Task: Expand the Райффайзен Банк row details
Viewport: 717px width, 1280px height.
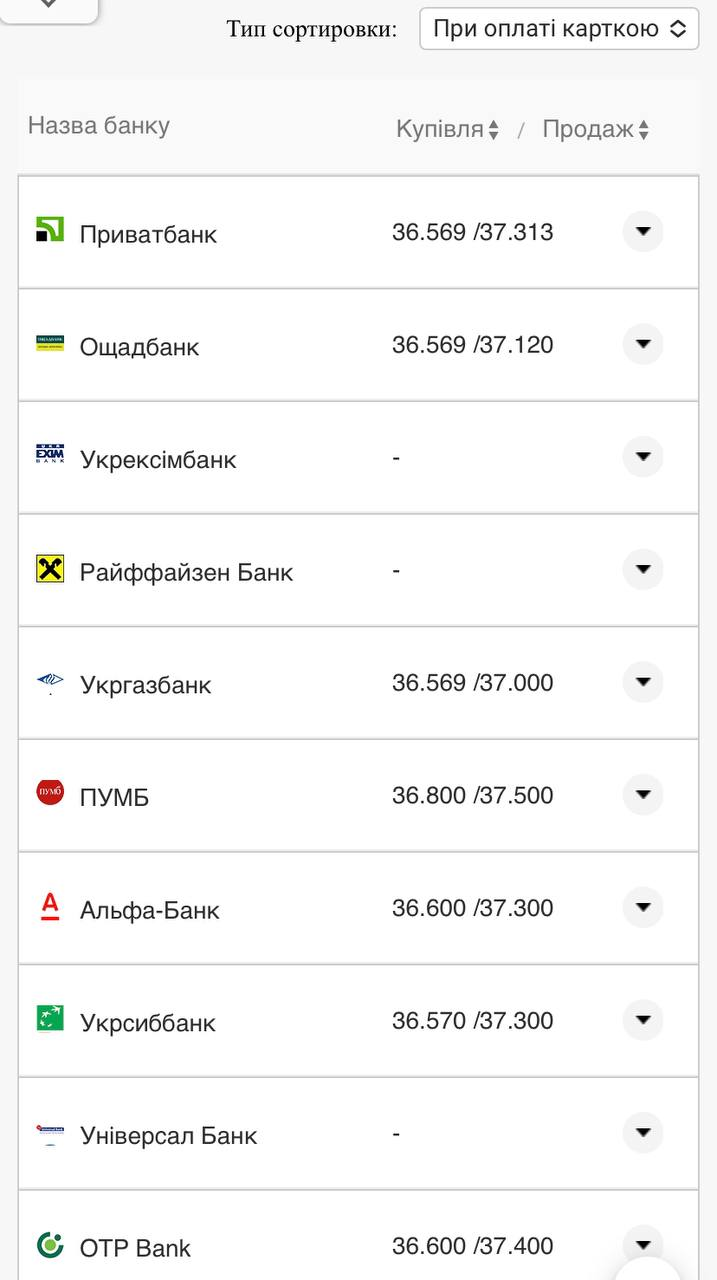Action: click(643, 570)
